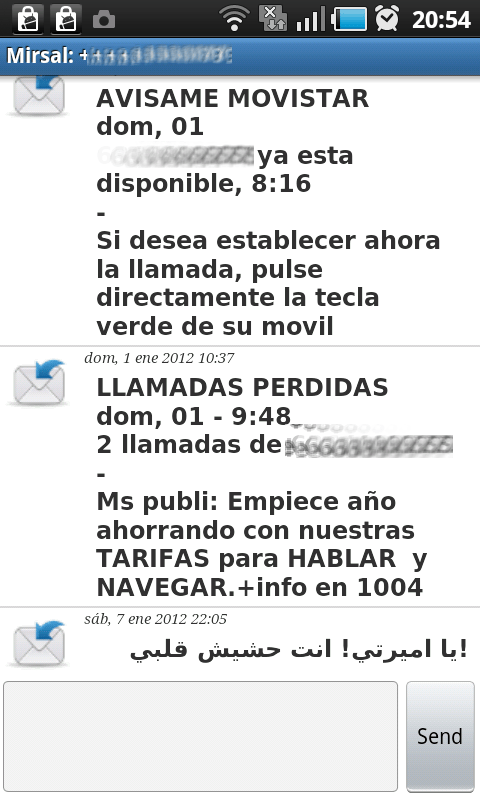Open the AVISAME MOVISTAR message
The height and width of the screenshot is (800, 480).
click(x=240, y=211)
